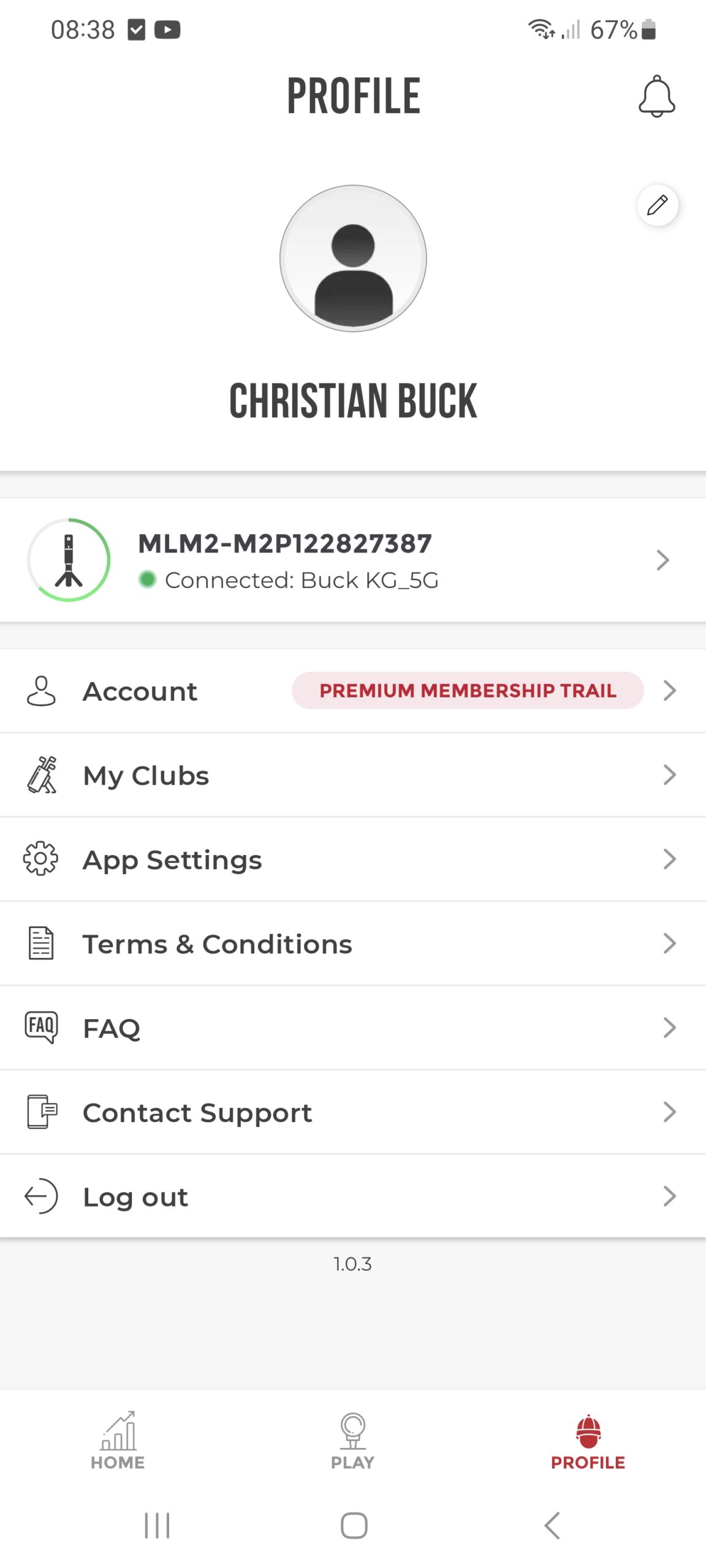This screenshot has width=706, height=1568.
Task: Open the notifications bell
Action: pyautogui.click(x=656, y=96)
